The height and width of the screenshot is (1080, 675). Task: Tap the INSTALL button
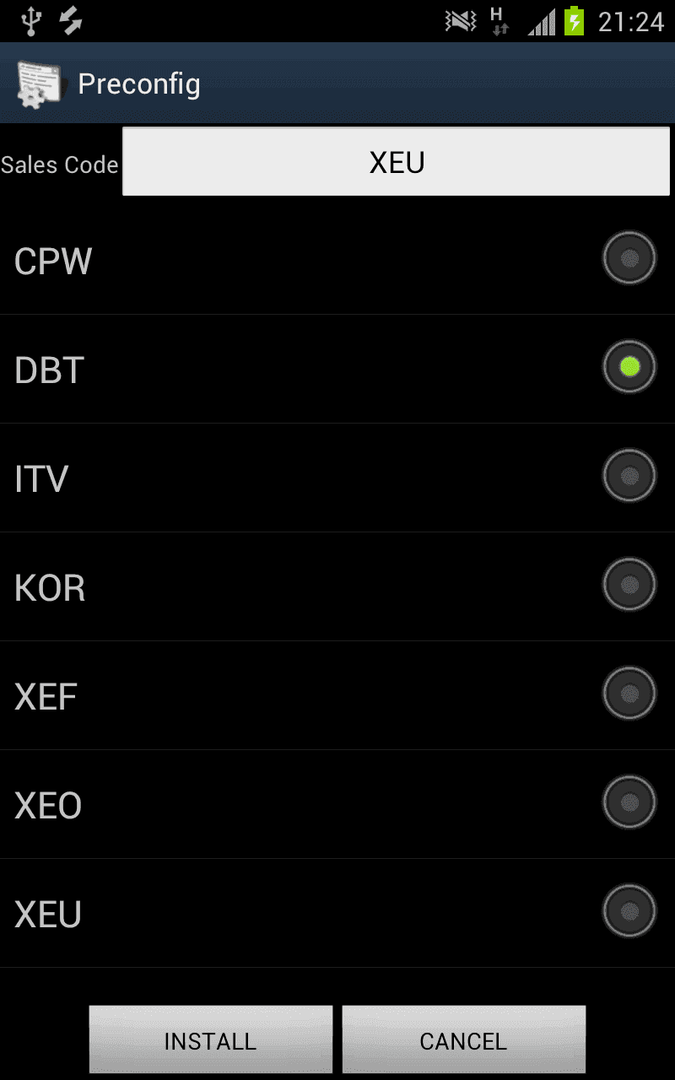[x=211, y=1040]
